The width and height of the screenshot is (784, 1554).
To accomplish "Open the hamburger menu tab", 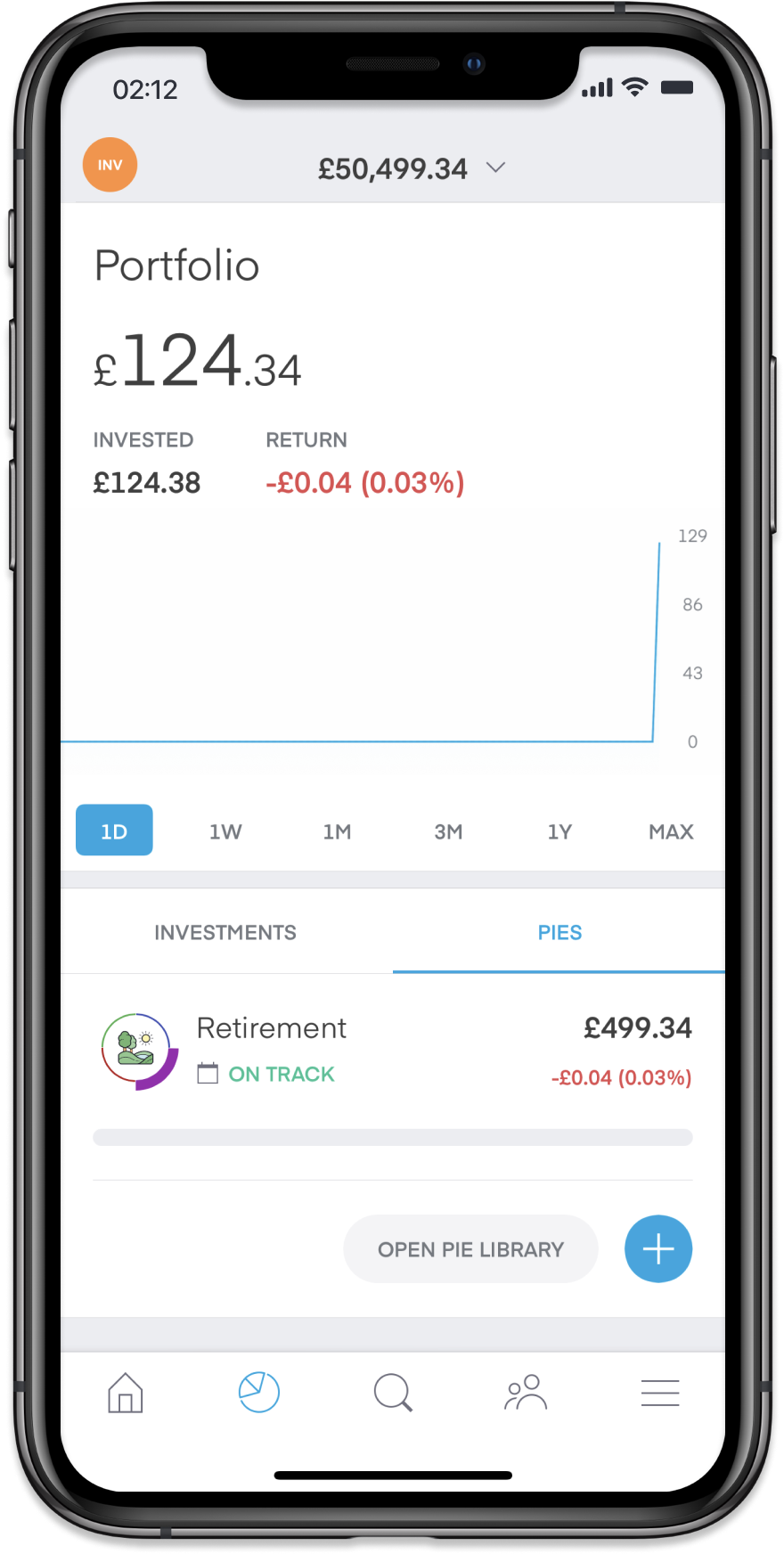I will (x=660, y=1392).
